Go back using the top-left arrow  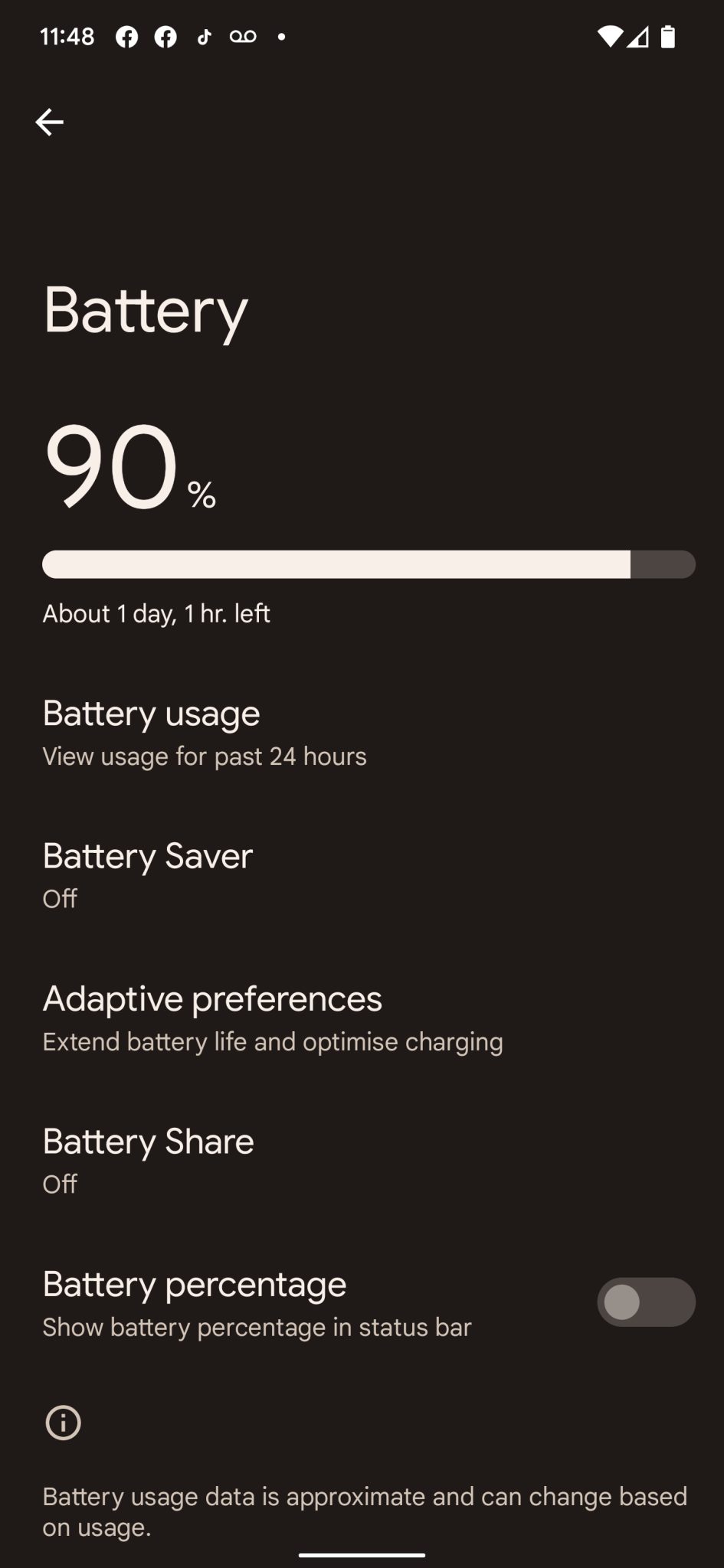coord(50,122)
